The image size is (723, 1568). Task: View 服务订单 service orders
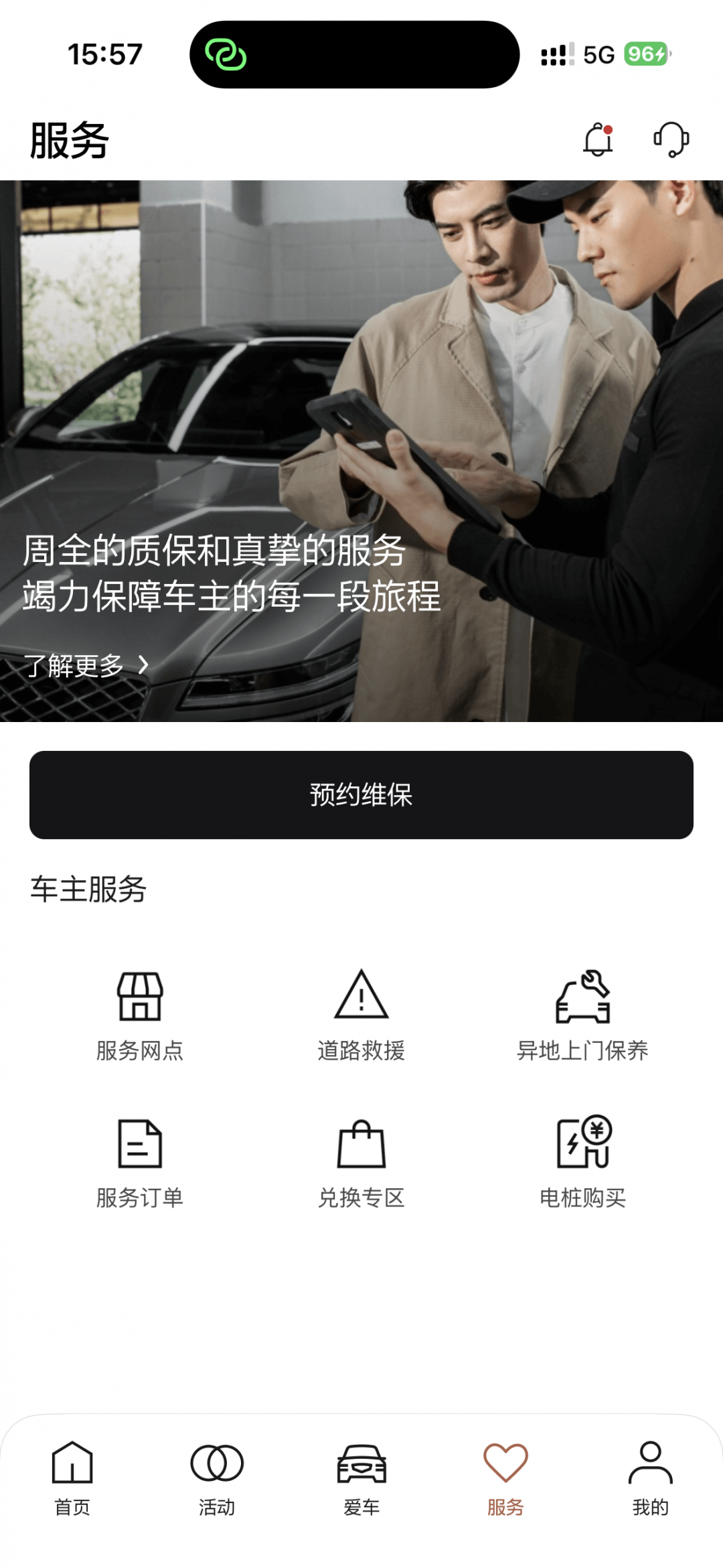[140, 1163]
